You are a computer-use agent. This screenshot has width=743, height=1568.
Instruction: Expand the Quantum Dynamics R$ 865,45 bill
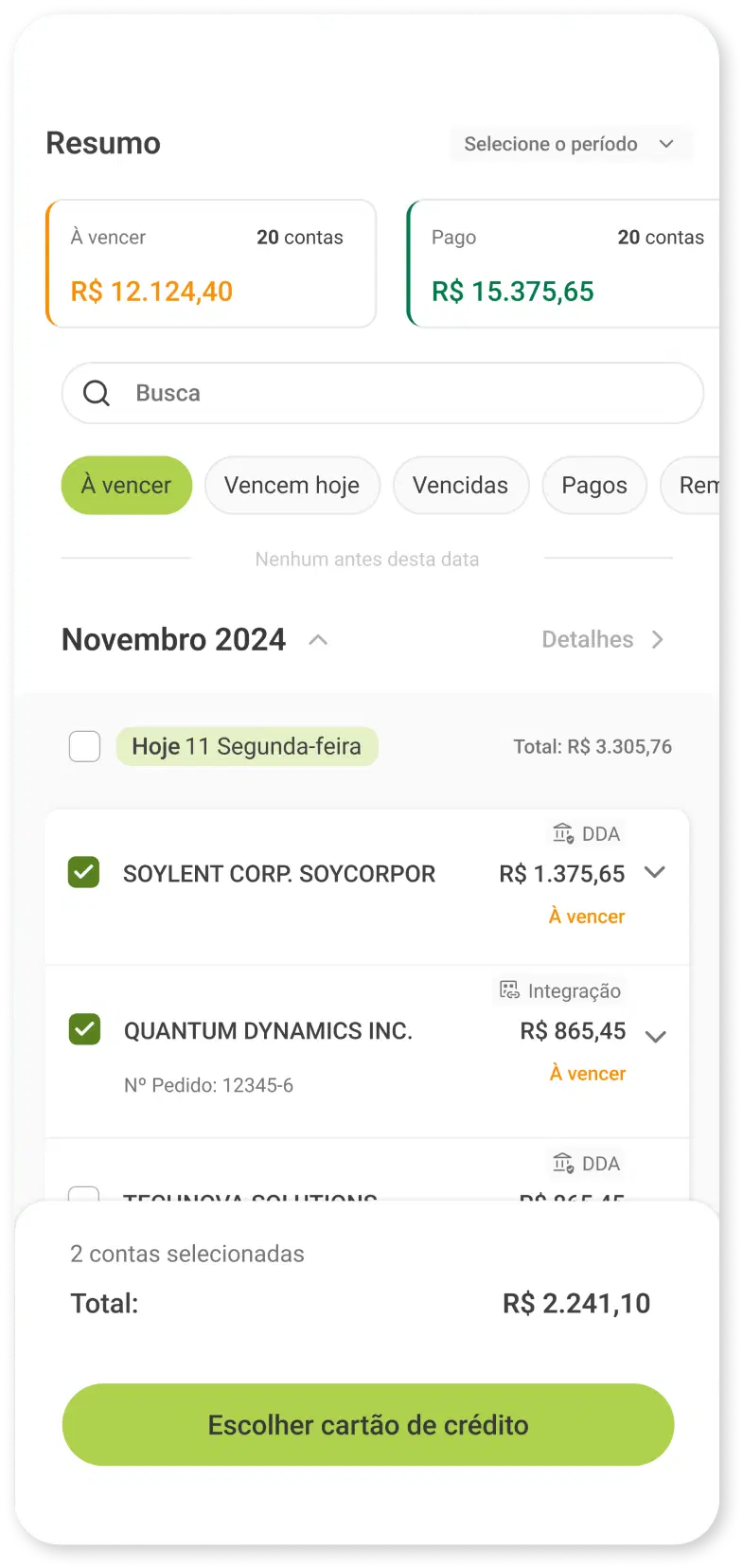(x=656, y=1036)
